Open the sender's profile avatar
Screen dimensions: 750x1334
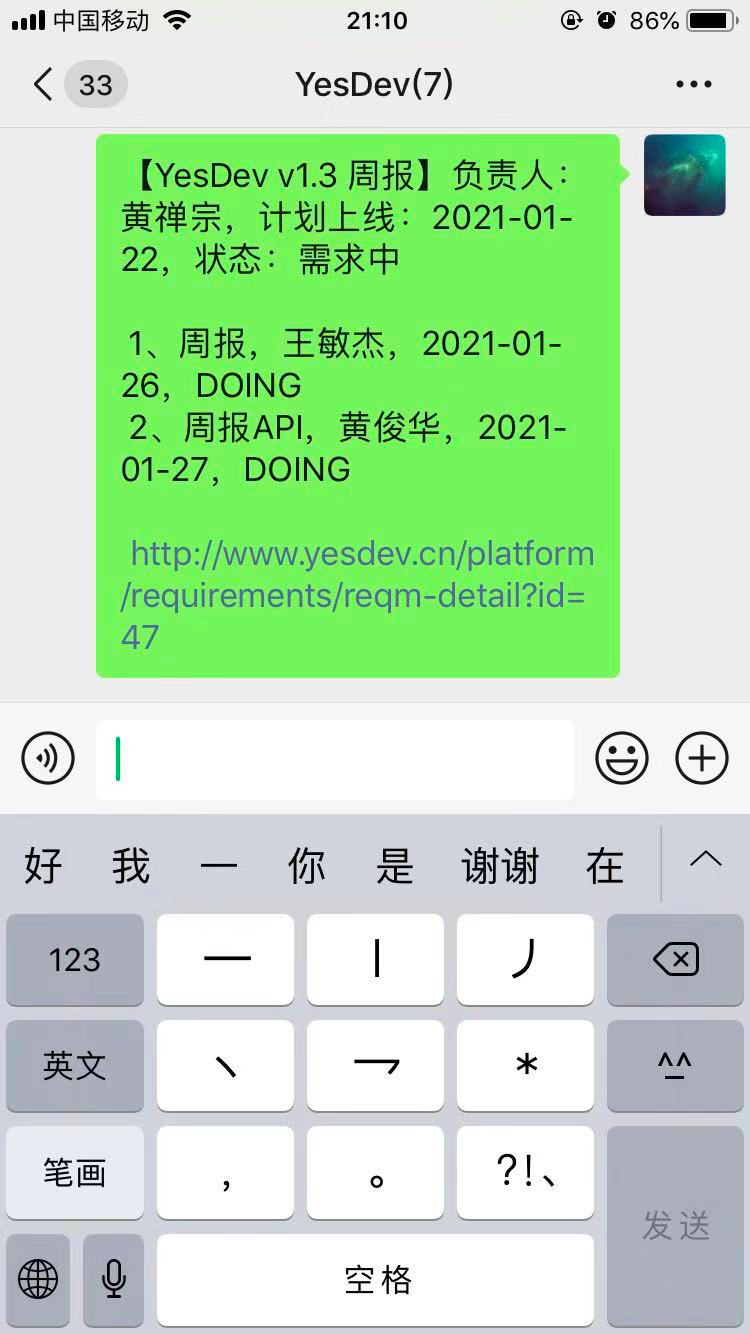tap(684, 175)
